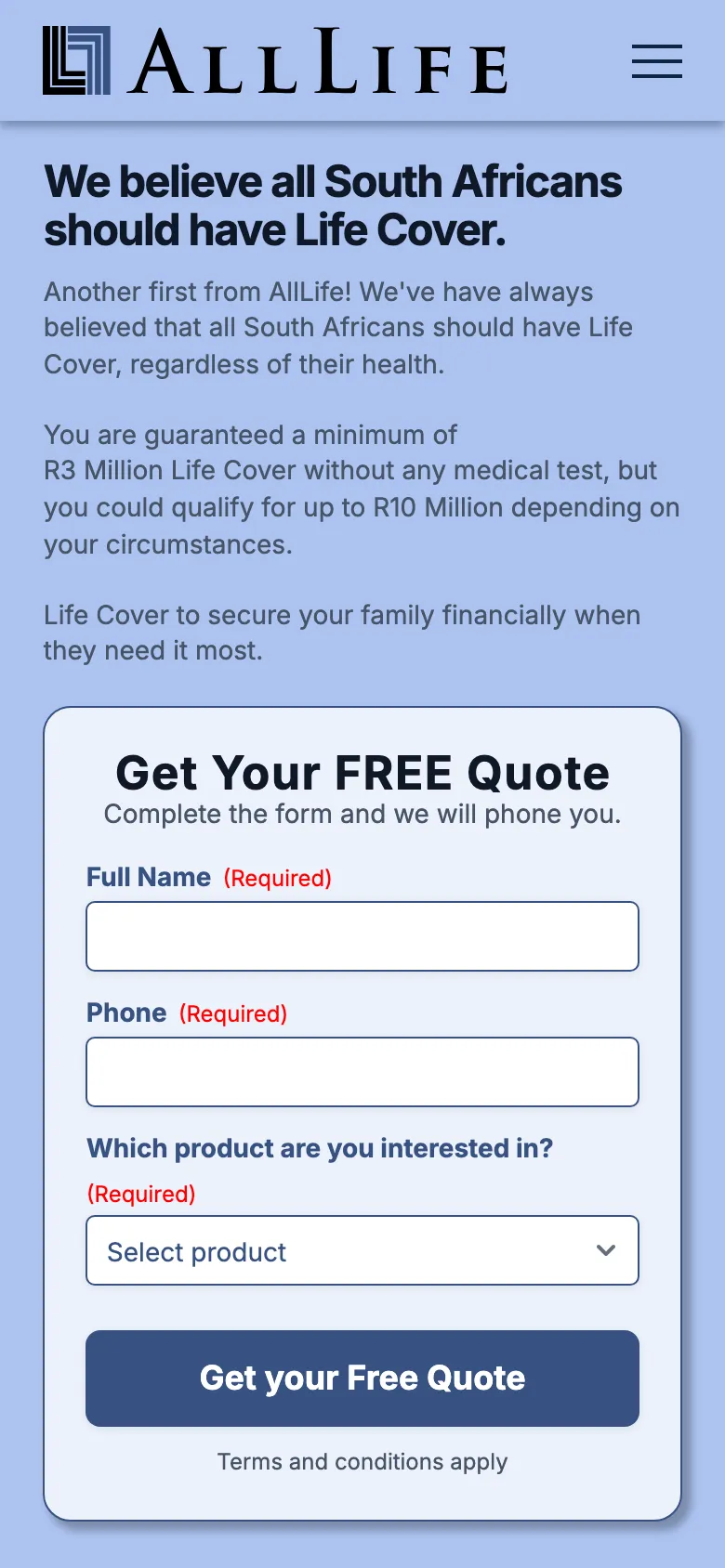Collapse the product dropdown by clicking its chevron
Screen dimensions: 725x1568
605,1250
